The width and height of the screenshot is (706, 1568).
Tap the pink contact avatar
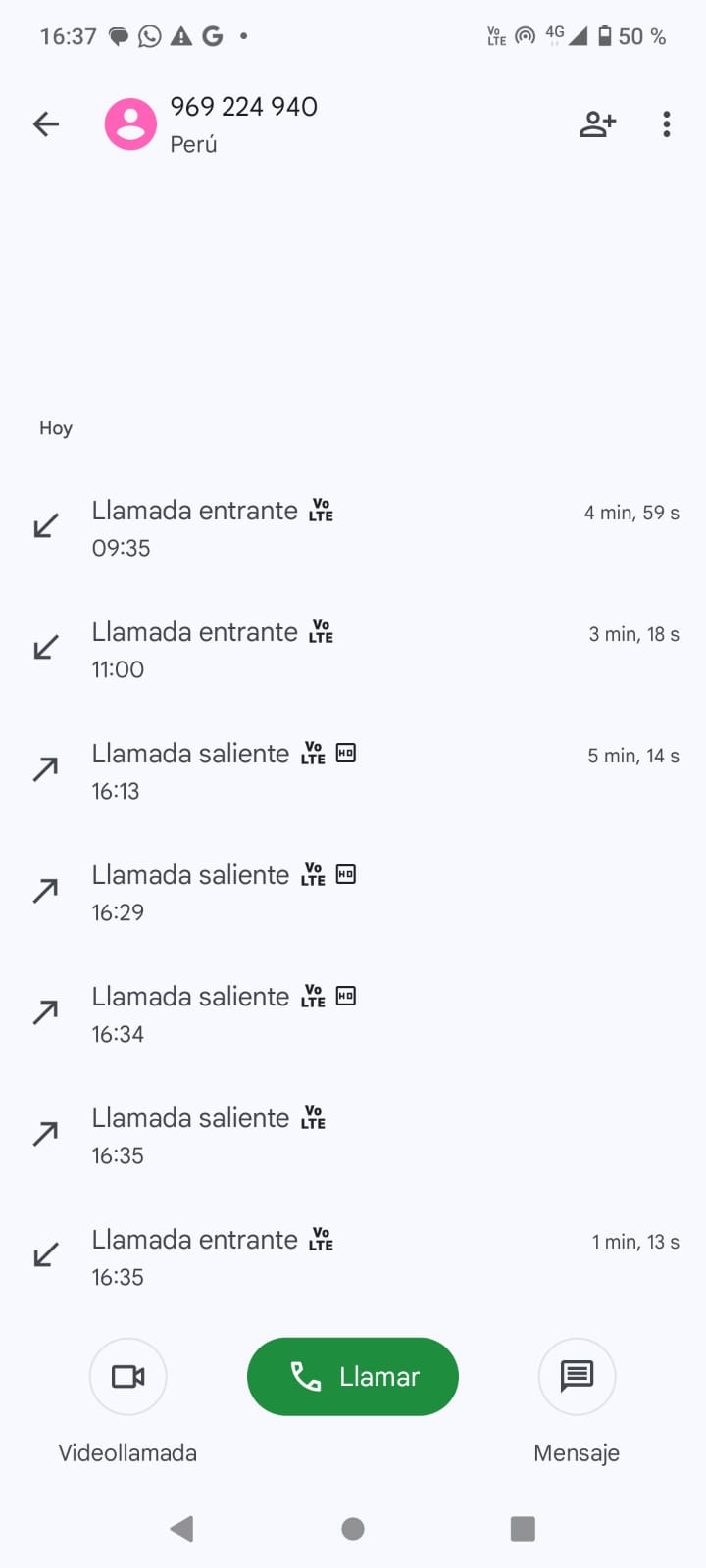tap(130, 124)
